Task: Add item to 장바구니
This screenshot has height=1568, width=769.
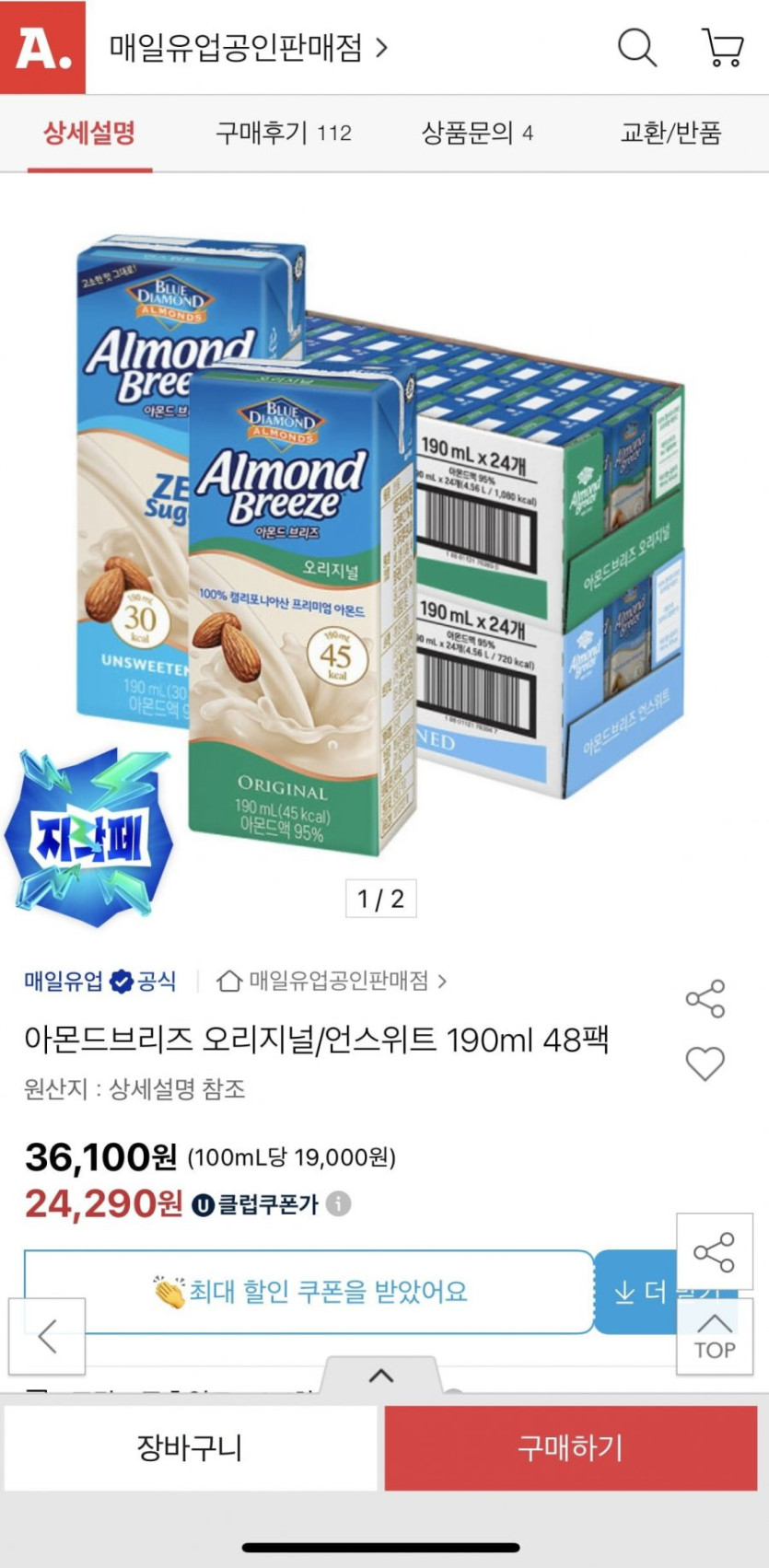Action: [190, 1448]
